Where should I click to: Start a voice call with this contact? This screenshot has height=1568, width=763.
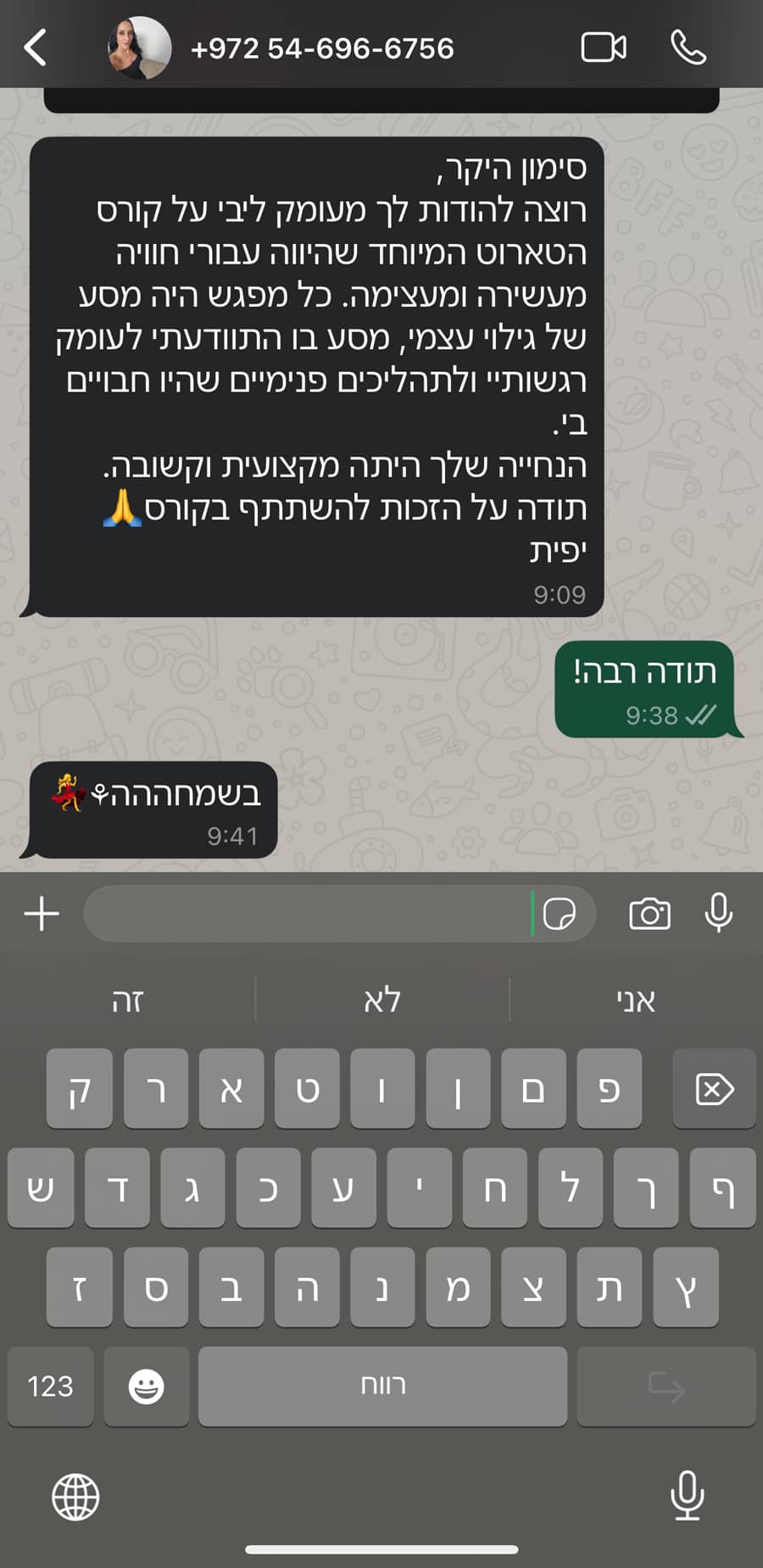coord(688,47)
